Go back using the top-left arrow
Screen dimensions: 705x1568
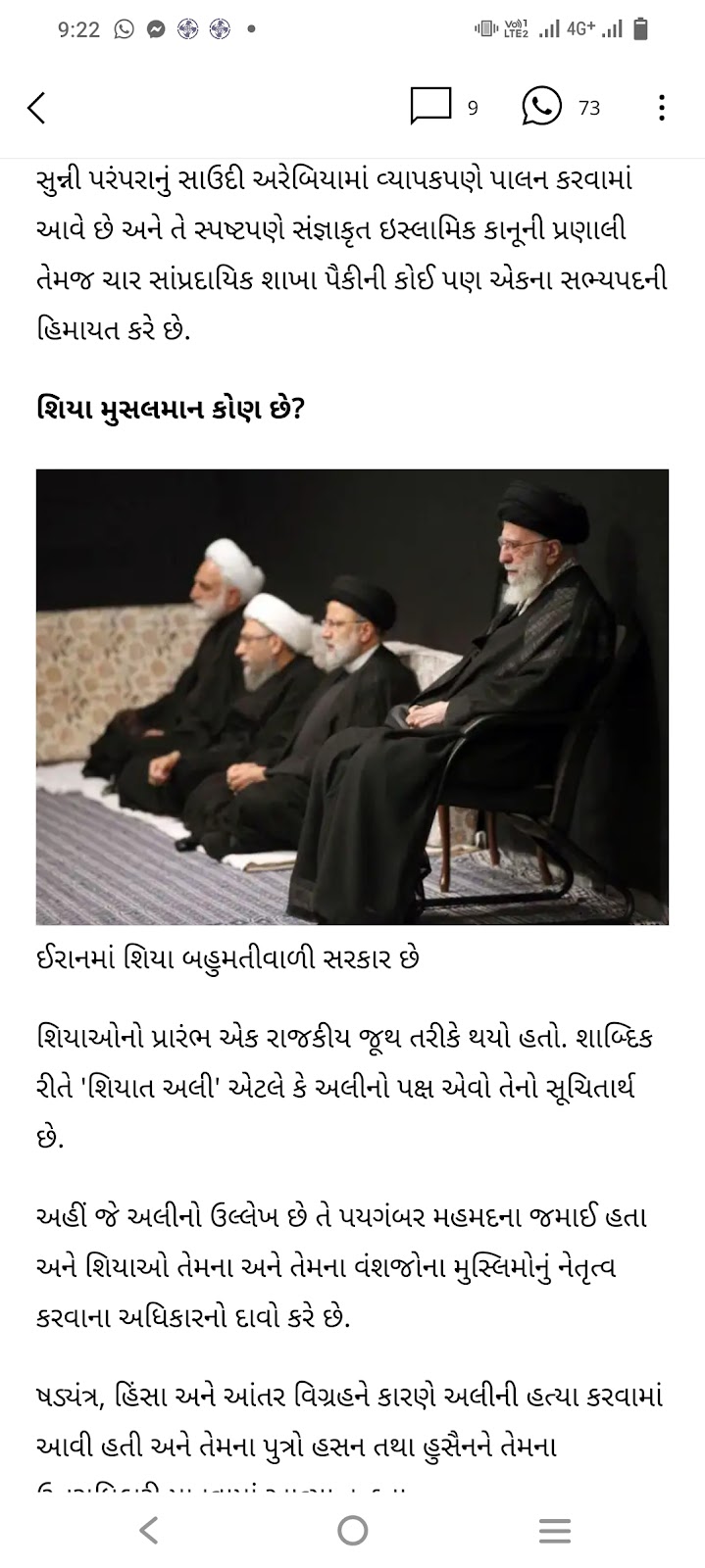[37, 107]
